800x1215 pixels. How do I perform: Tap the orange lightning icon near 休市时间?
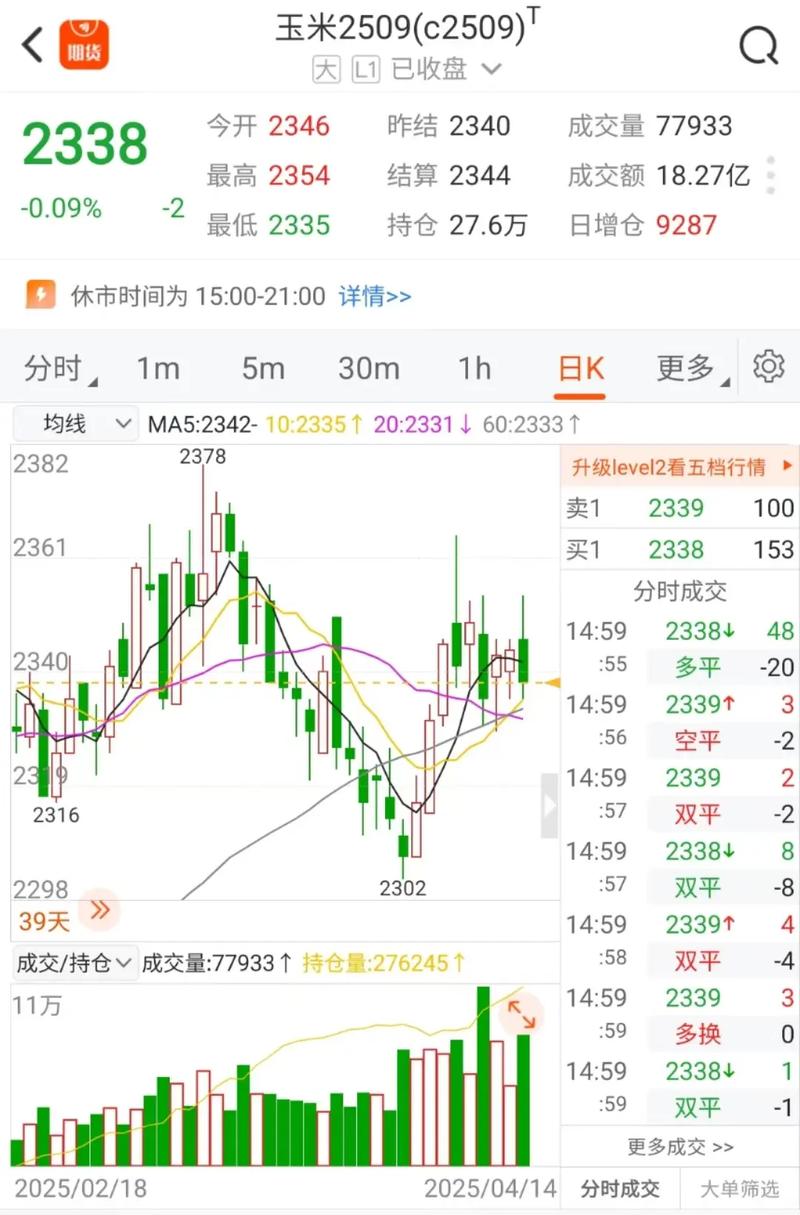click(40, 295)
